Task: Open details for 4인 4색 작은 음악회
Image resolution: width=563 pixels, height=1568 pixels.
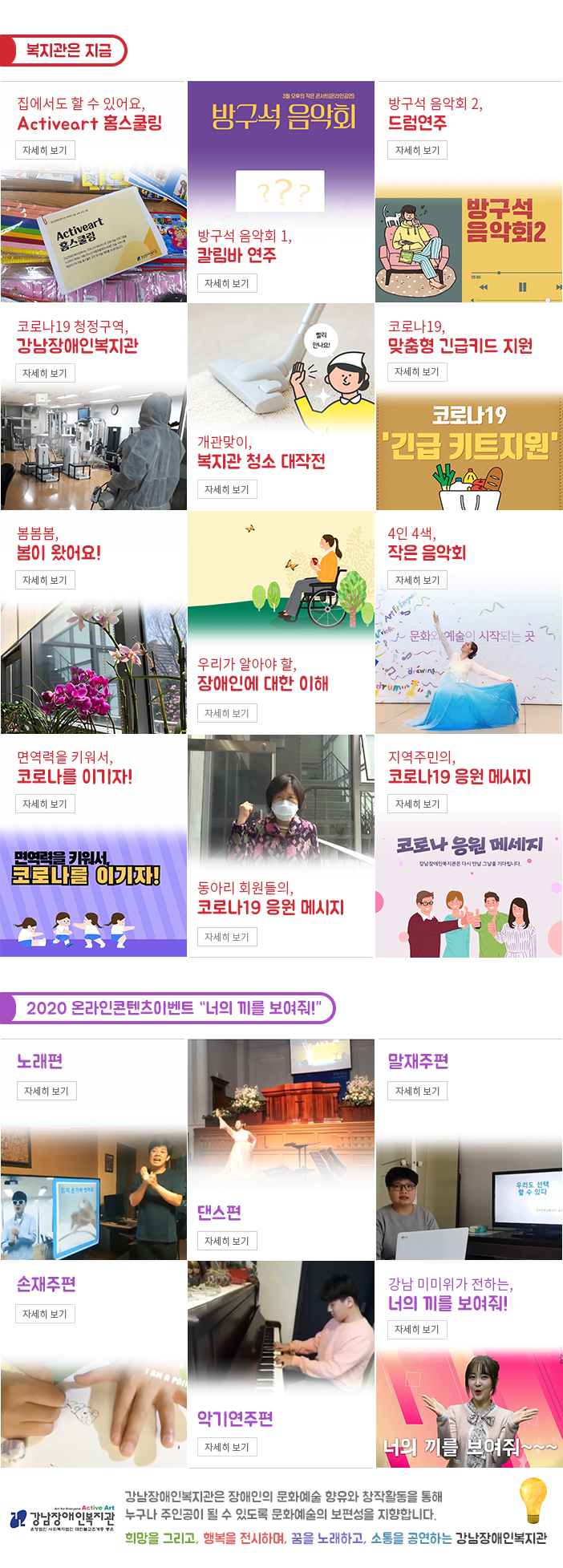Action: pos(417,580)
